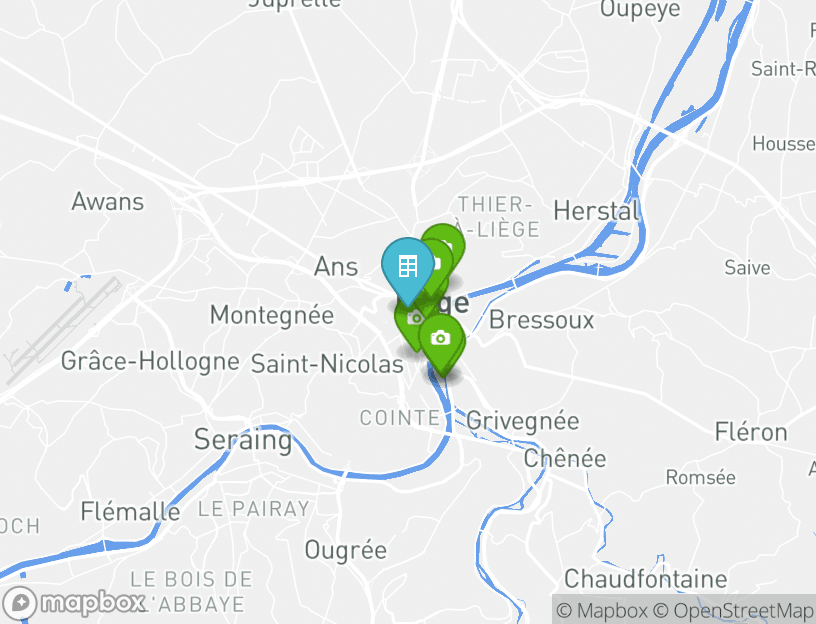Open the green camera marker above Cointe
Screen dimensions: 816x624
[441, 339]
